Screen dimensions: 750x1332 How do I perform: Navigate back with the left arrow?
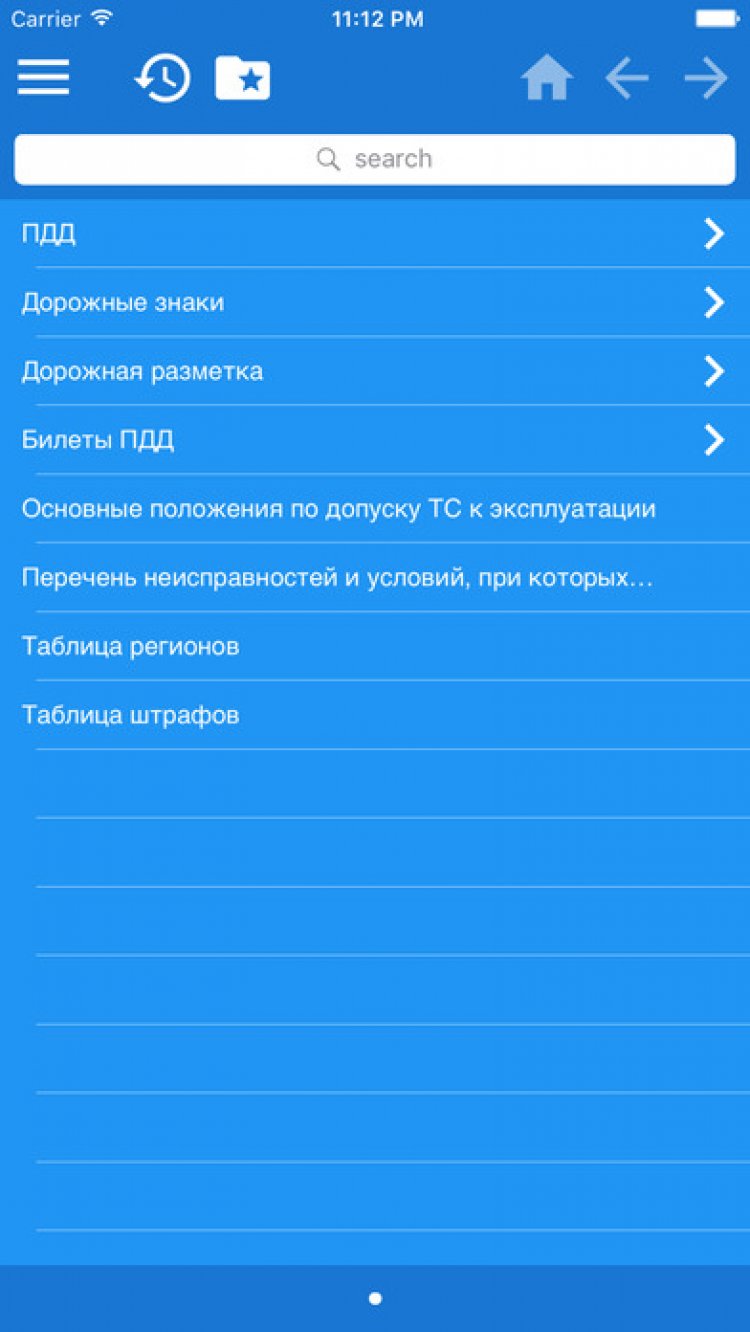(627, 78)
